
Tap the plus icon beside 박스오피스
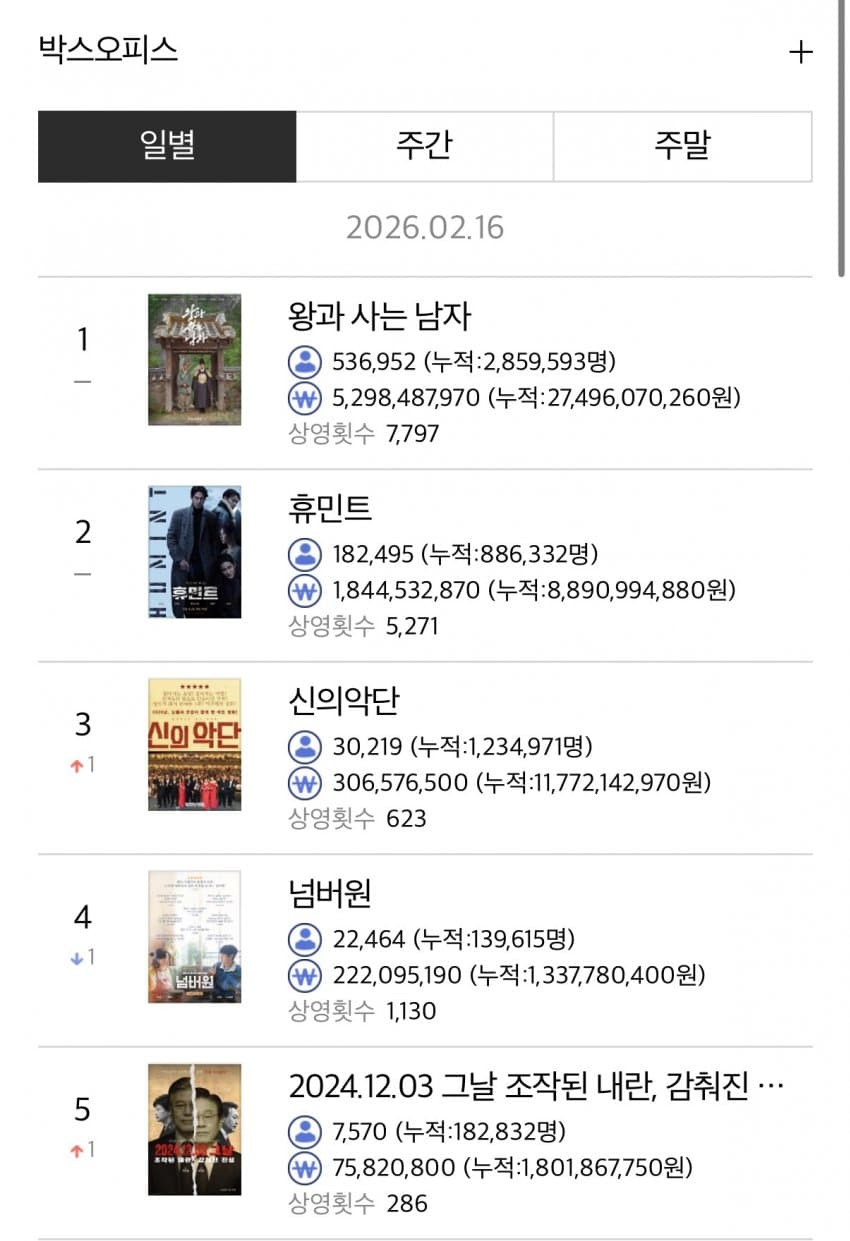(801, 52)
